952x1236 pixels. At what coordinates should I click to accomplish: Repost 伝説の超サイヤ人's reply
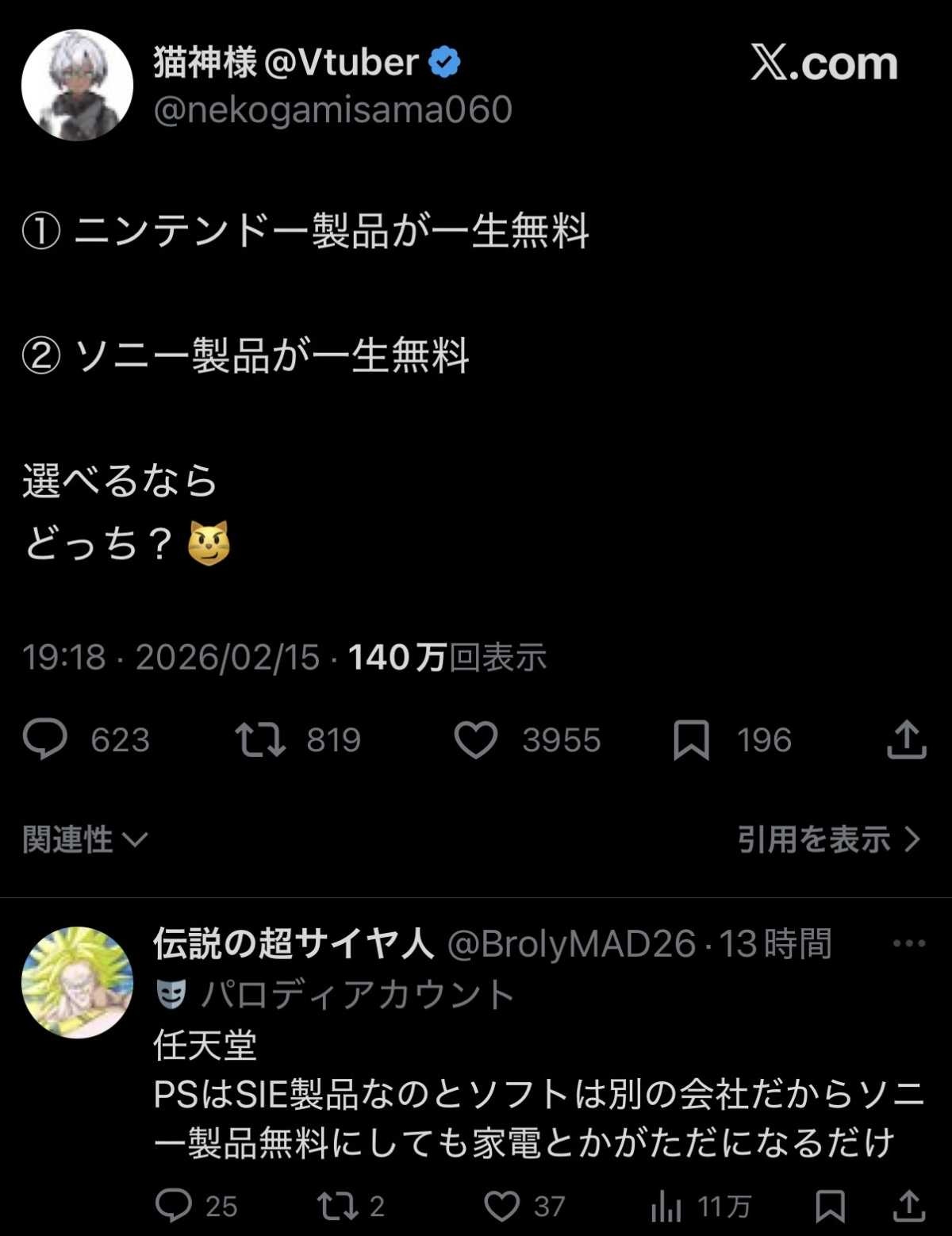coord(337,1207)
